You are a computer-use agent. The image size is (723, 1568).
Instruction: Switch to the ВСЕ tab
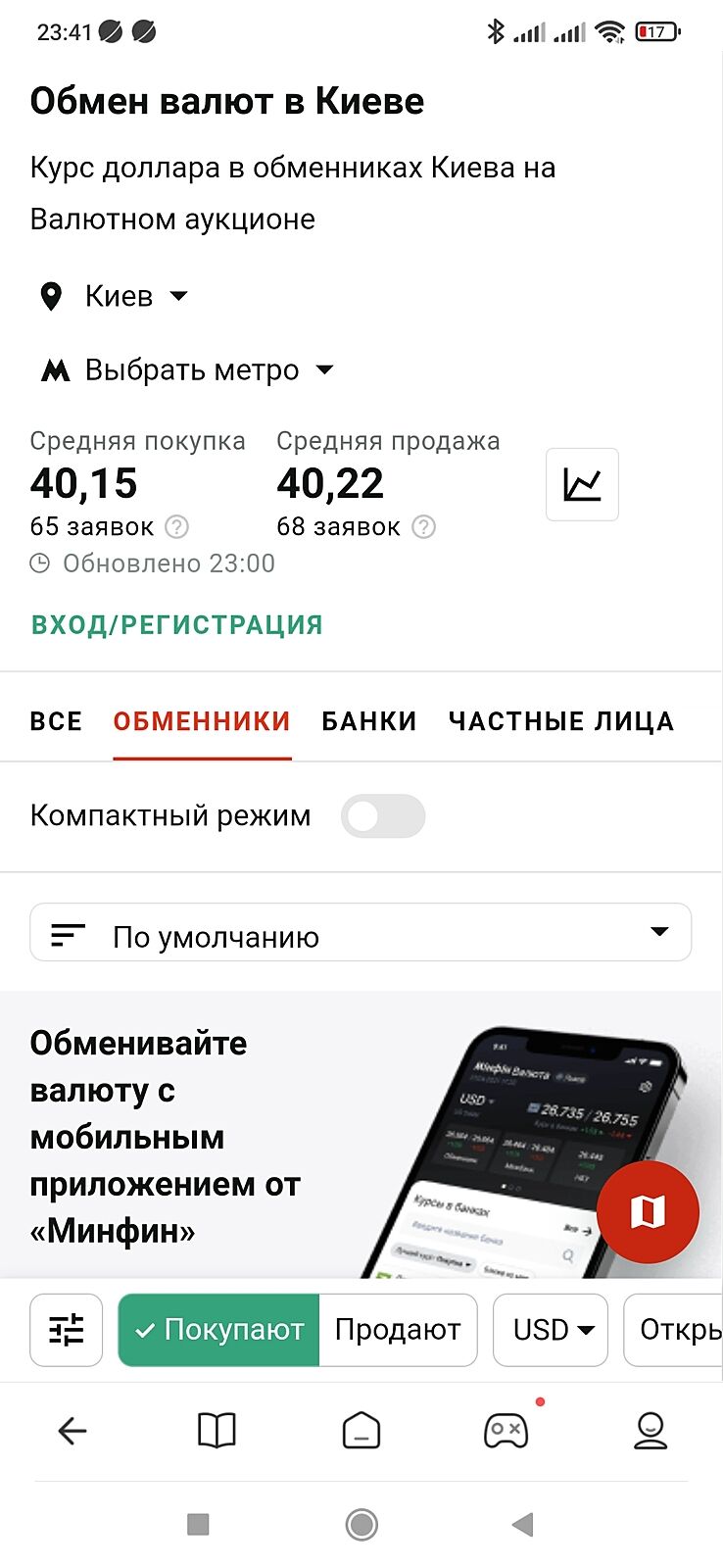tap(56, 722)
